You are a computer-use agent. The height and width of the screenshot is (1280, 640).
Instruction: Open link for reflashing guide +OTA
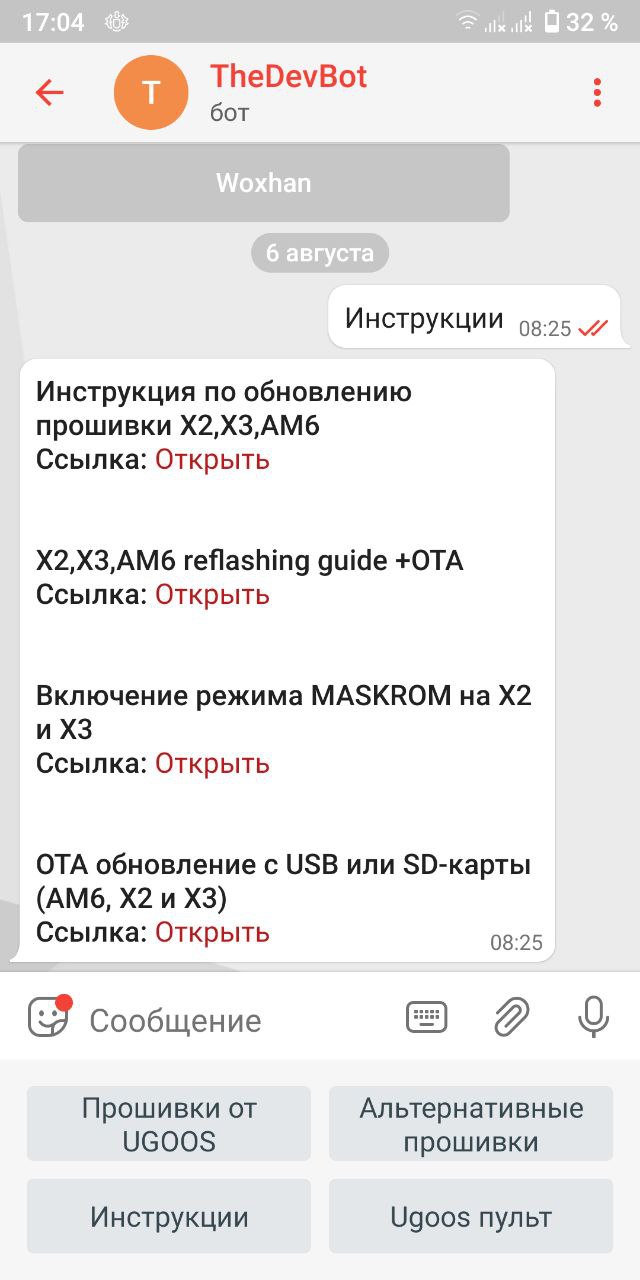[x=212, y=594]
